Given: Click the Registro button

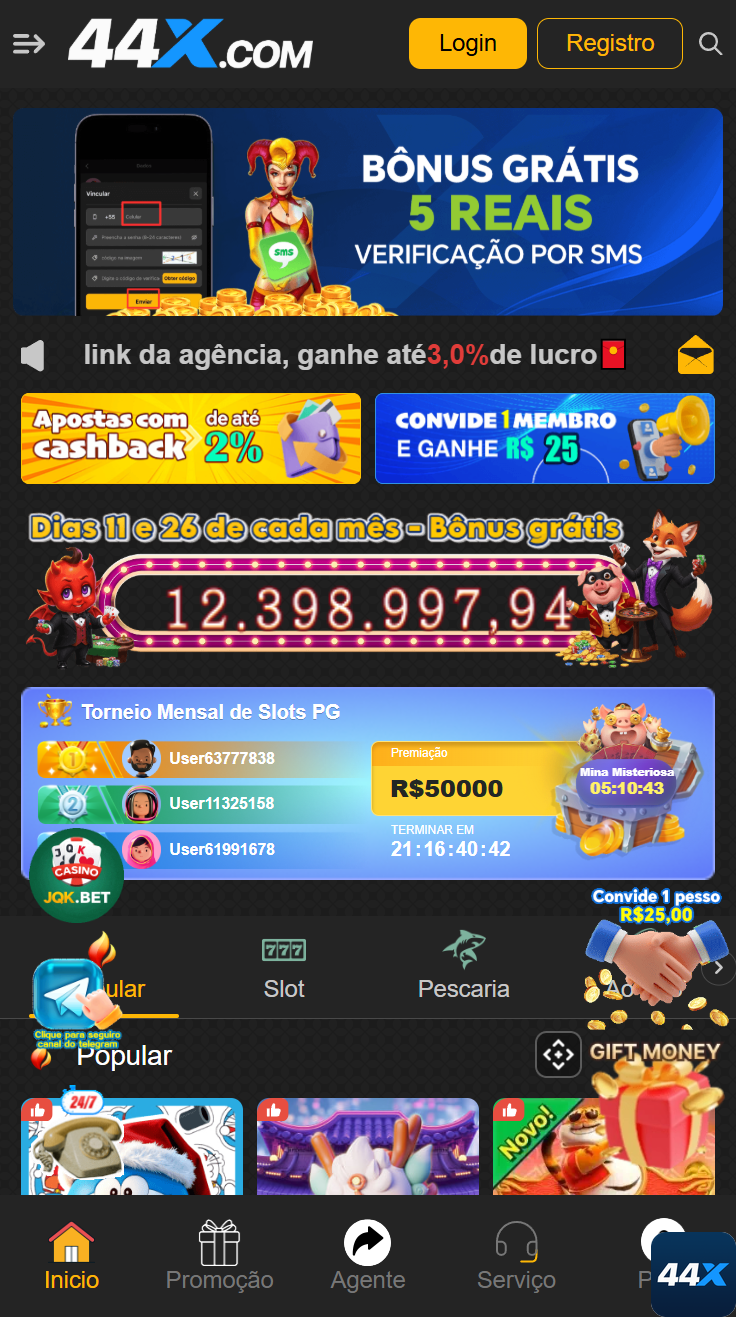Looking at the screenshot, I should [609, 43].
